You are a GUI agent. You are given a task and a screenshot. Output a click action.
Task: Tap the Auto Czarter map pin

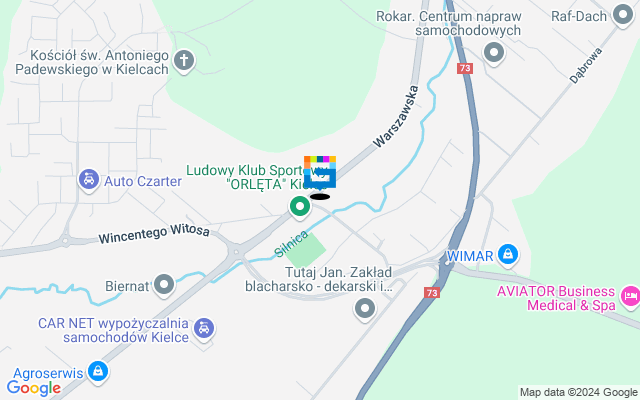tap(89, 181)
